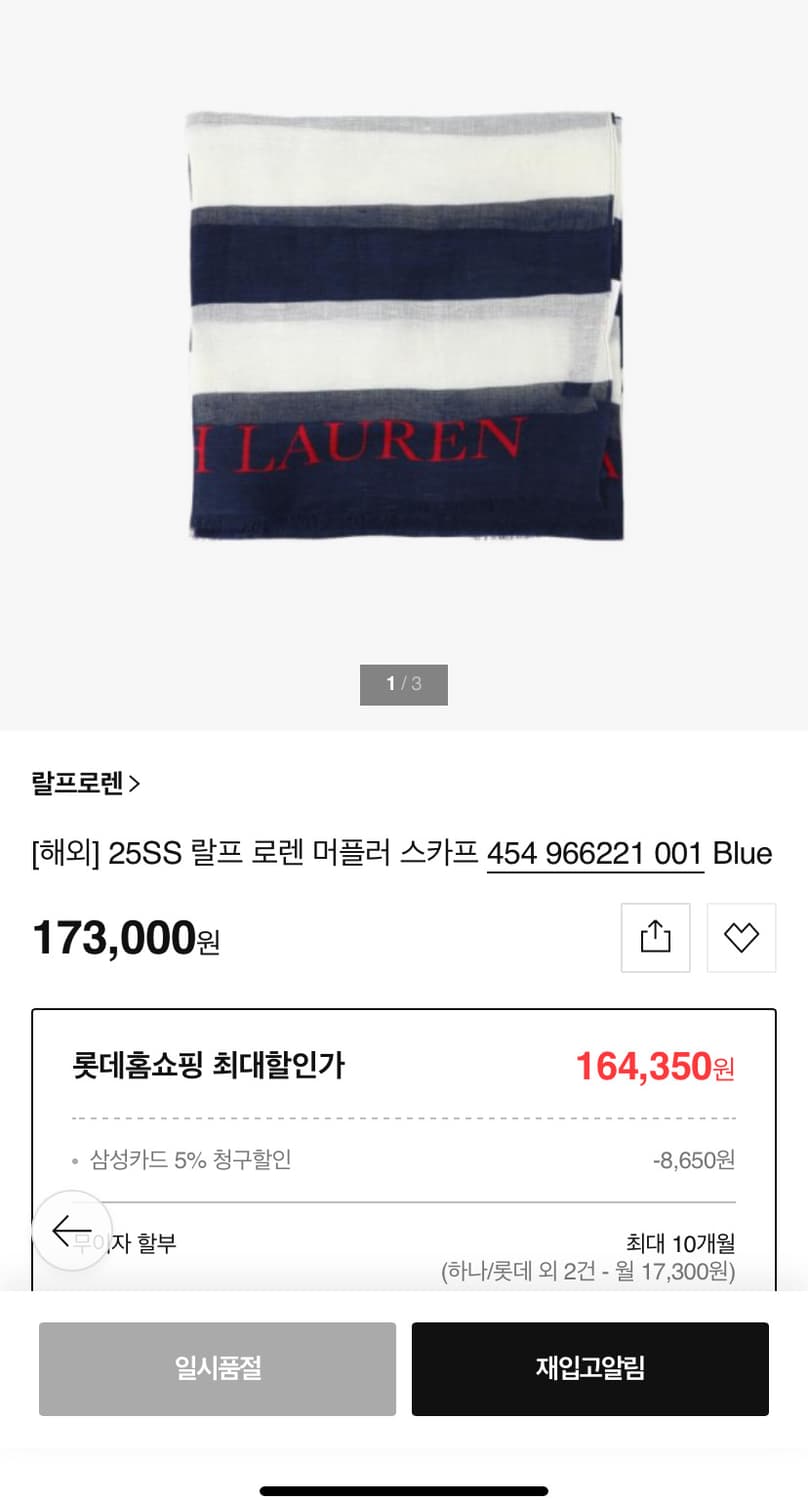
Task: Open the underlined product code 454 966221 001
Action: tap(594, 853)
